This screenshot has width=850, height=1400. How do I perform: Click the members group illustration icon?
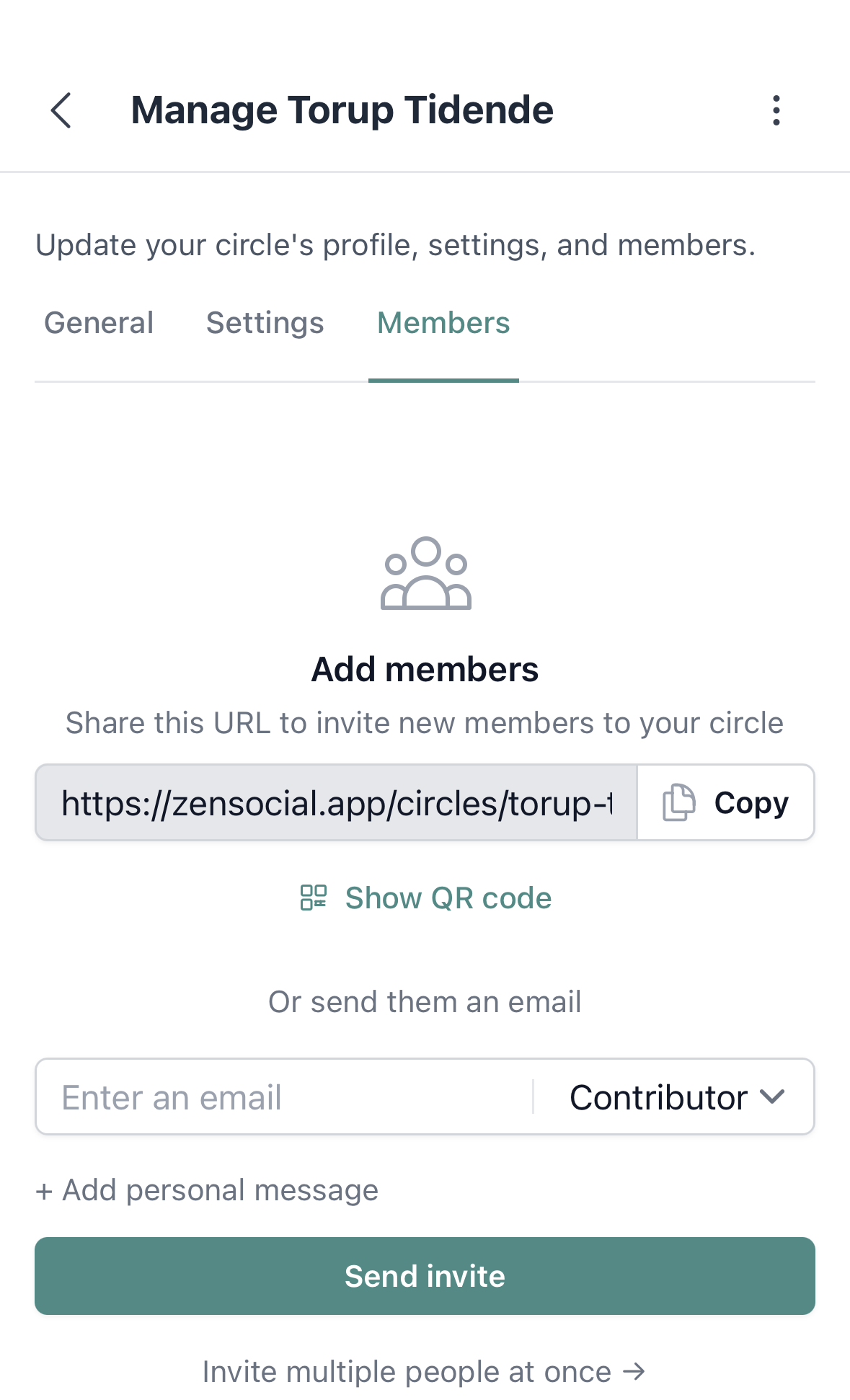point(425,573)
